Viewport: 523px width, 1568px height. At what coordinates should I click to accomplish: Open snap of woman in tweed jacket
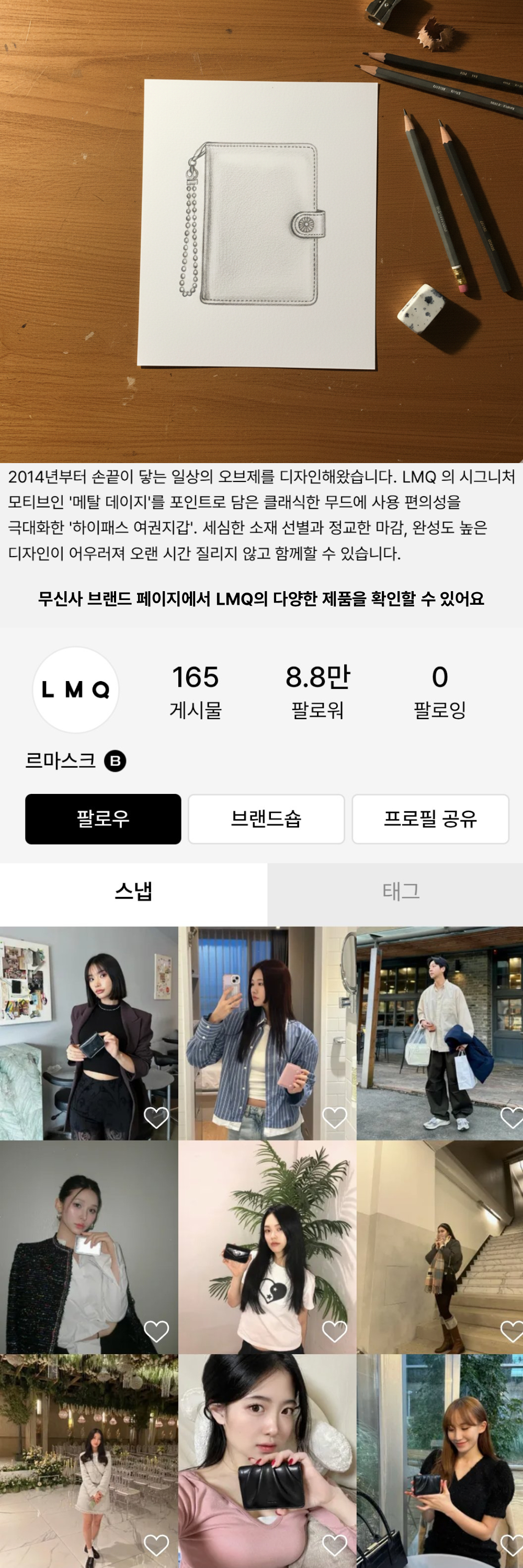tap(89, 1247)
